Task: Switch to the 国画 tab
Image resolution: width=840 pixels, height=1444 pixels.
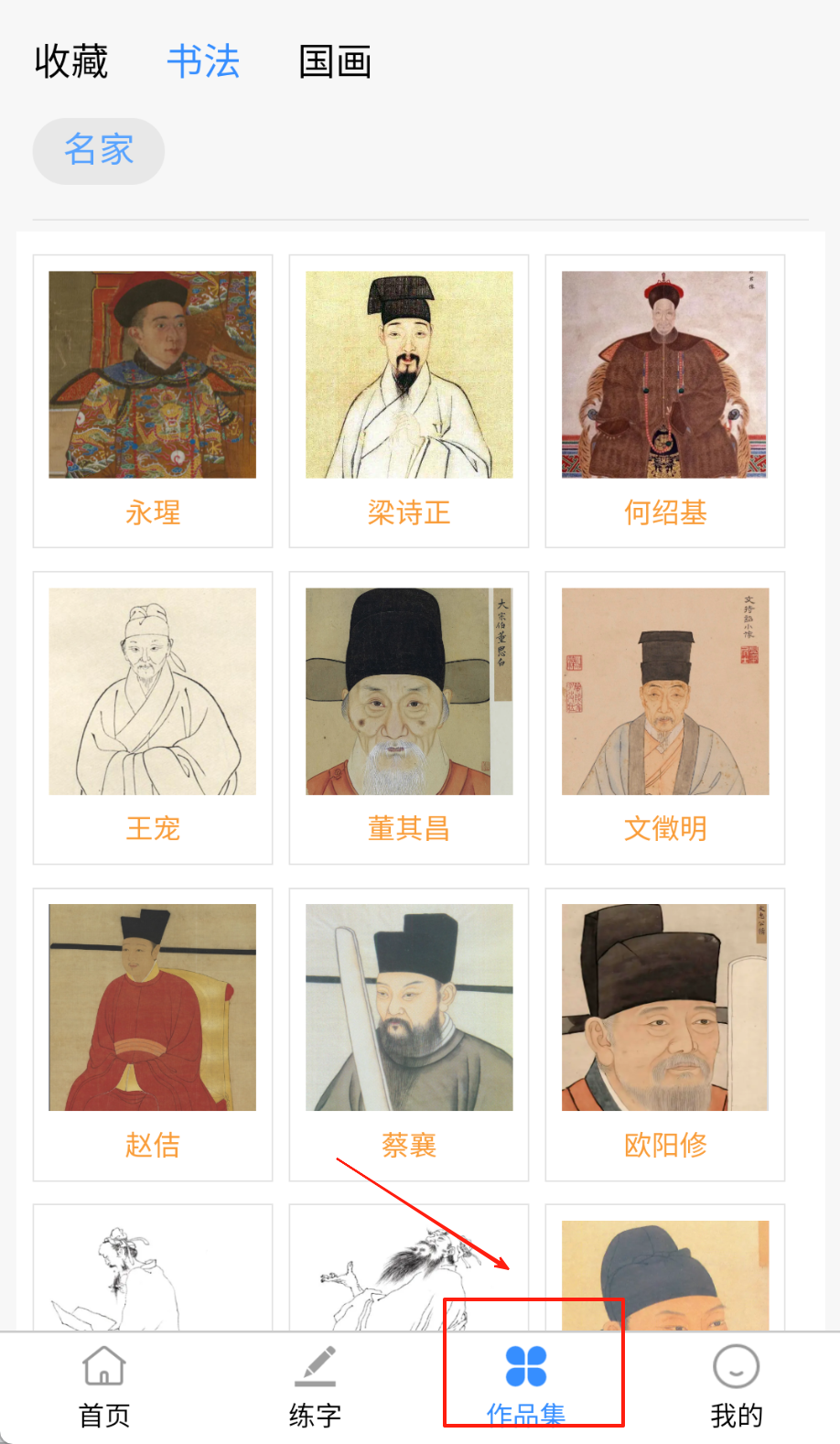Action: pos(335,62)
